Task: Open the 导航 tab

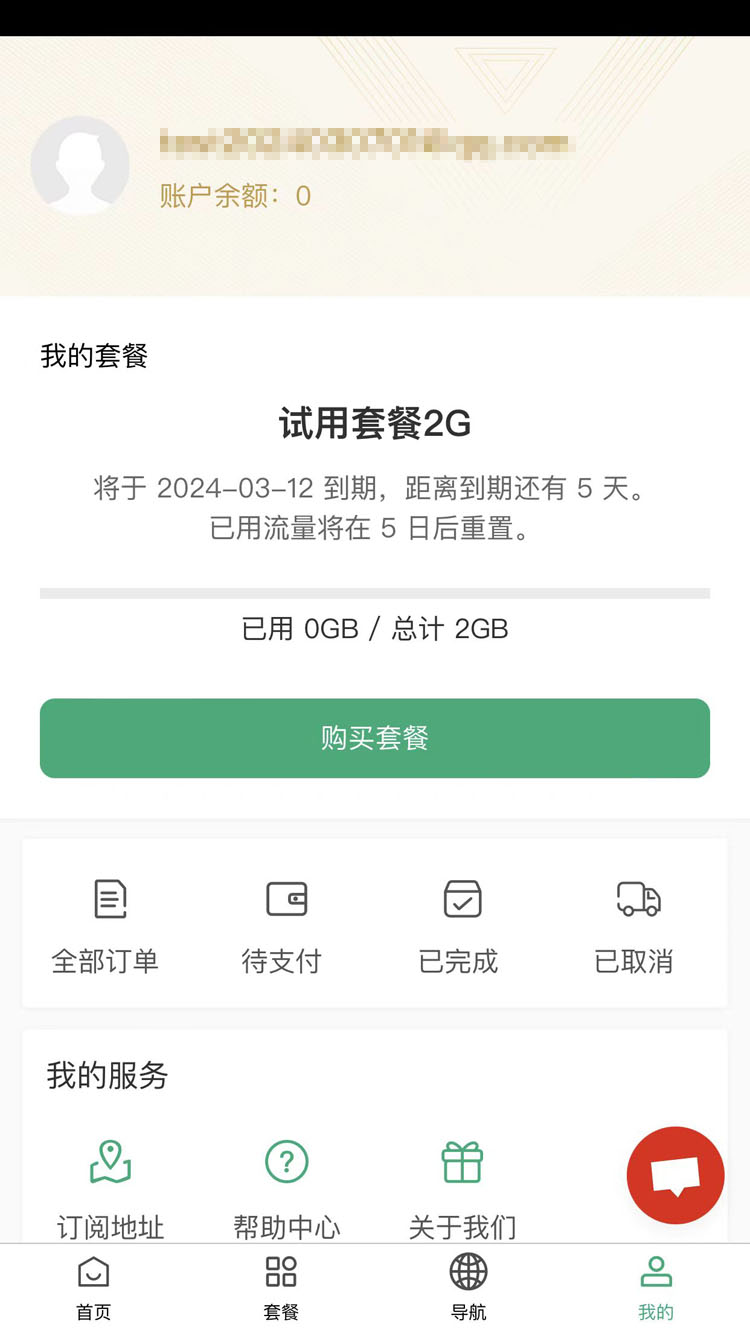Action: click(x=468, y=1288)
